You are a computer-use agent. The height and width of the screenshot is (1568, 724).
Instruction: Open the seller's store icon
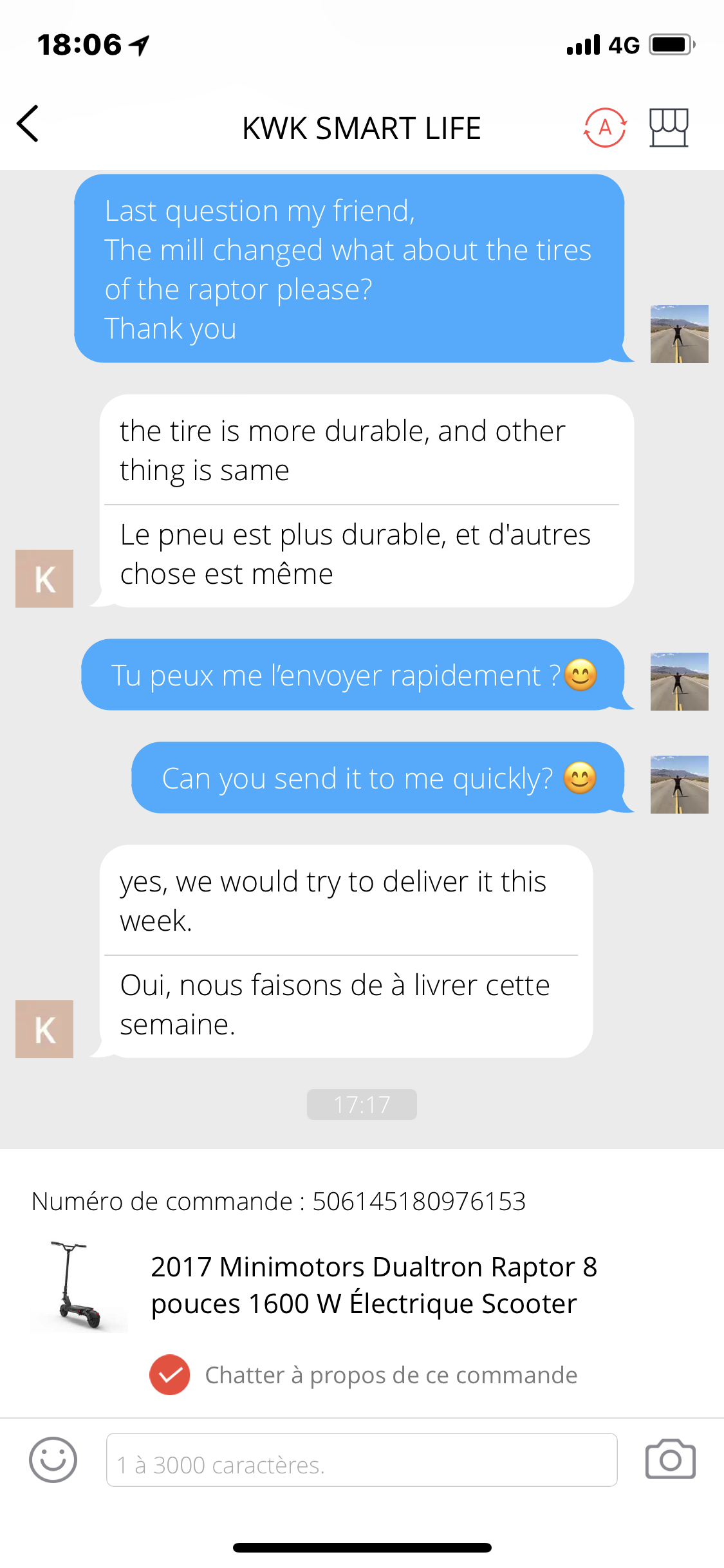tap(669, 127)
